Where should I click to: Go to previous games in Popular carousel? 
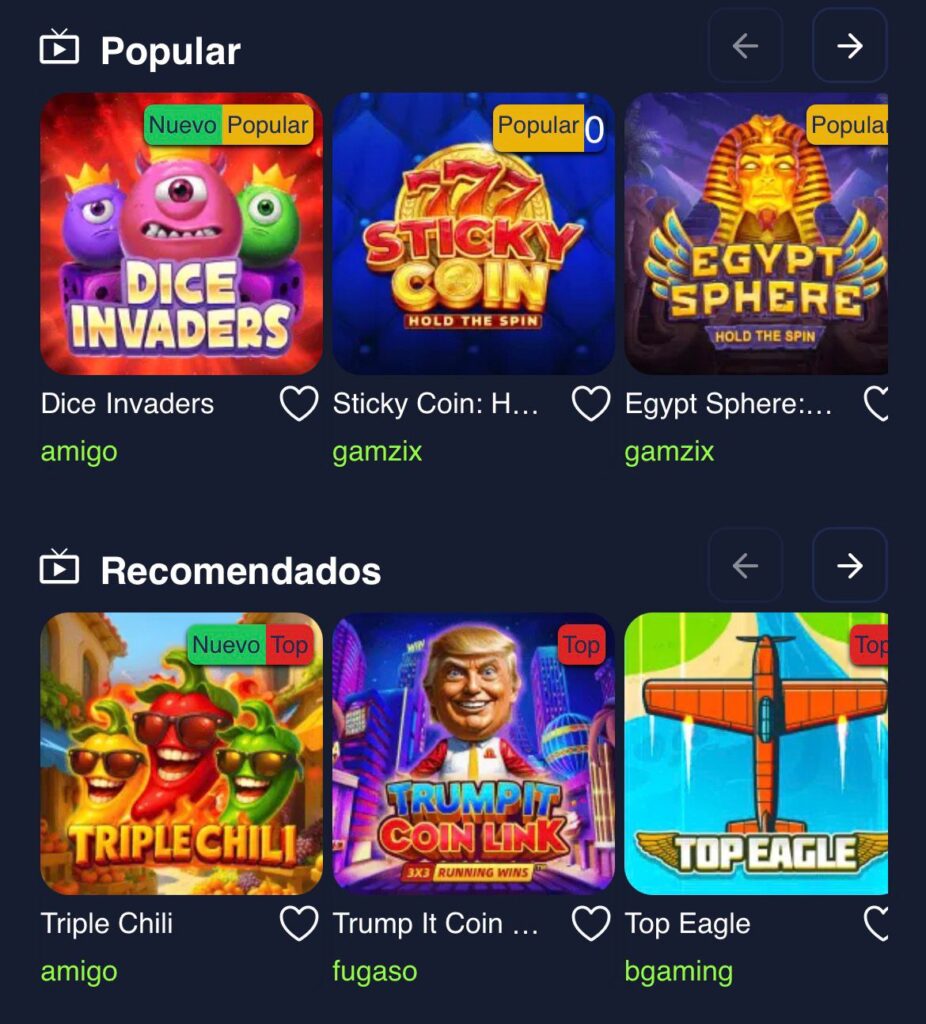(x=745, y=46)
